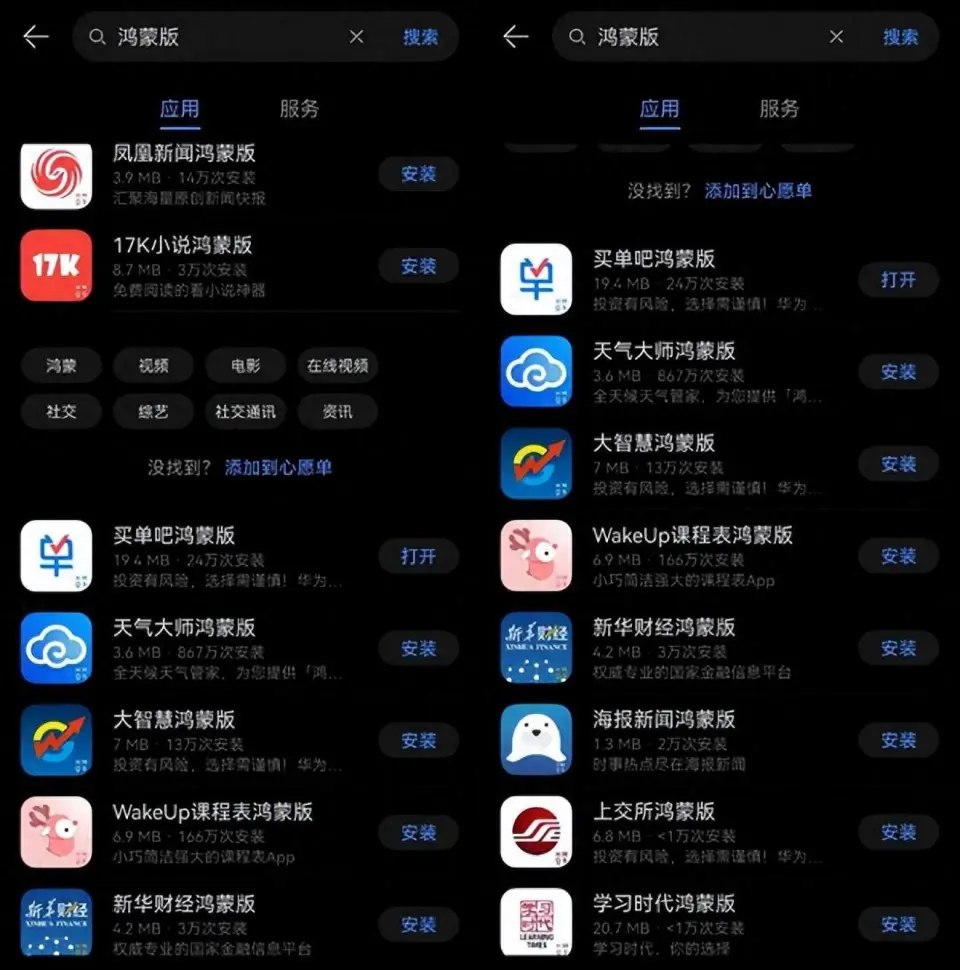Open the 凤凰新闻鸿蒙版 app icon

[56, 175]
